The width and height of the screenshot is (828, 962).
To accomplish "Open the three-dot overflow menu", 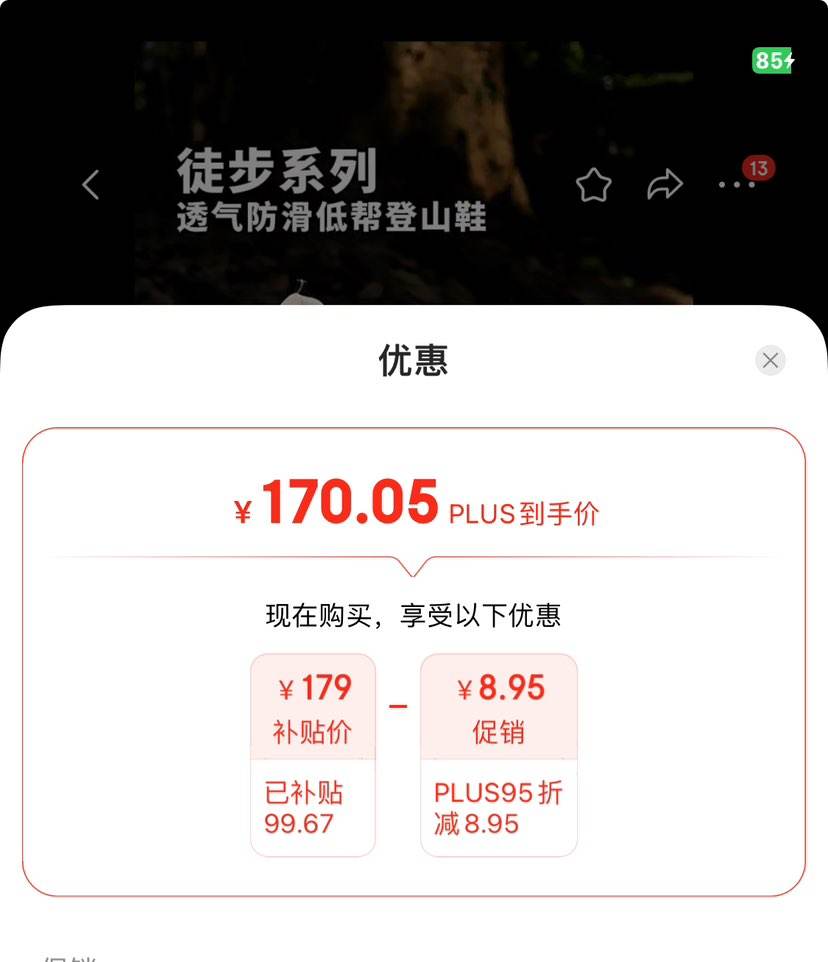I will point(737,184).
